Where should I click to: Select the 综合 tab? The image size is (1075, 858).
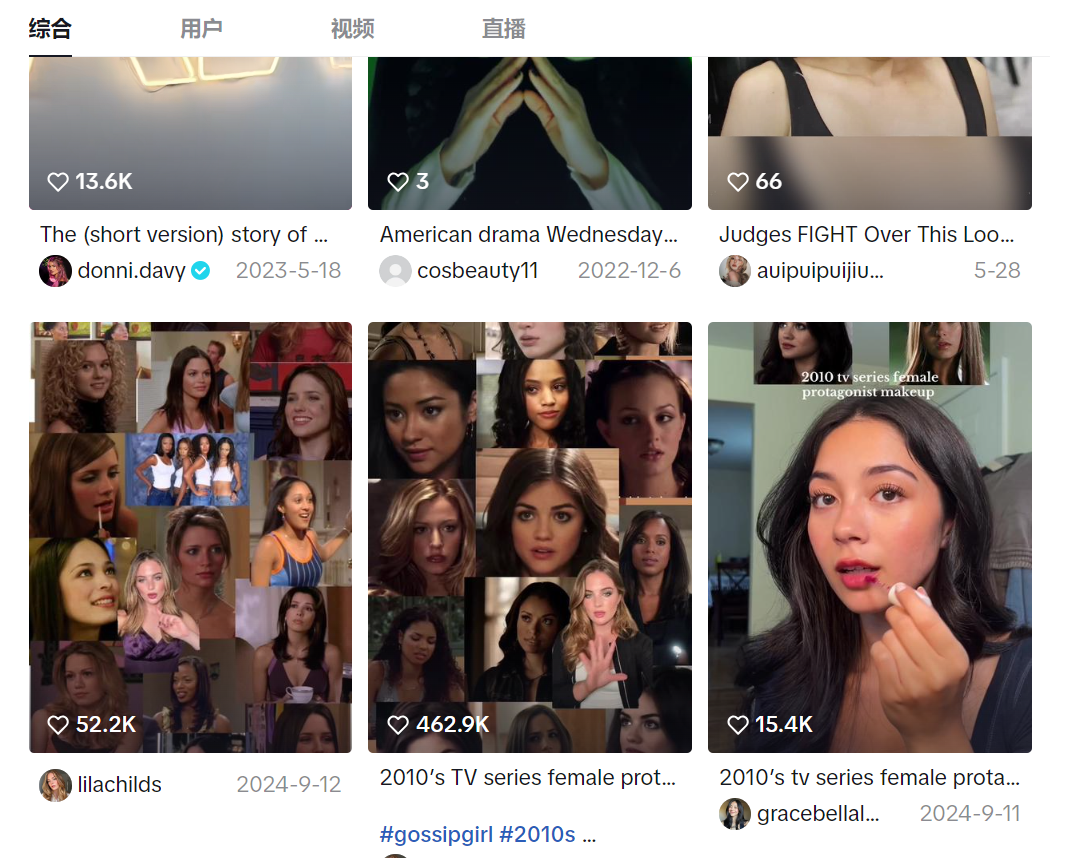[50, 29]
